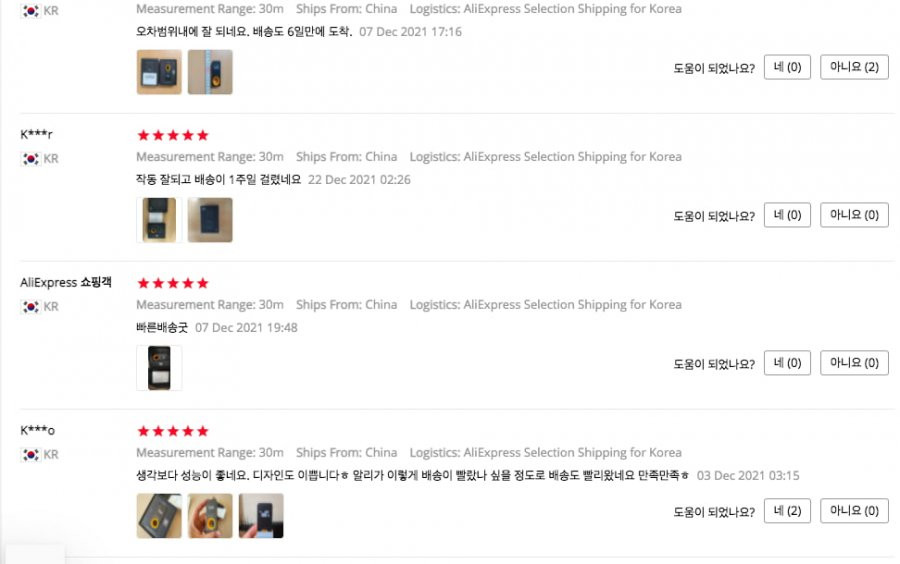
Task: Tap 아니요 on the 빠른배송굿 review
Action: (854, 363)
